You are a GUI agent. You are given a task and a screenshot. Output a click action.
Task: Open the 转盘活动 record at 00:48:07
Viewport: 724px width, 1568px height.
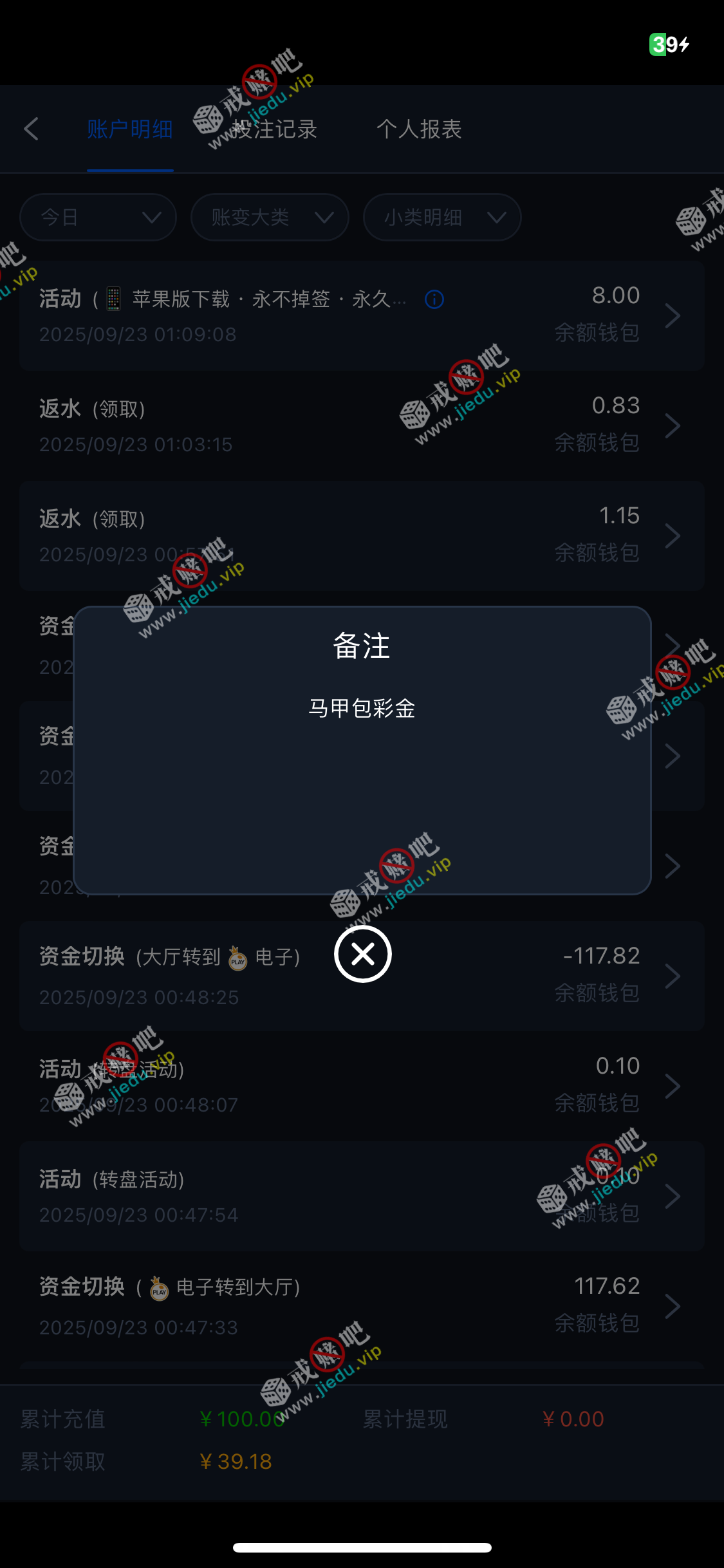pyautogui.click(x=362, y=1086)
